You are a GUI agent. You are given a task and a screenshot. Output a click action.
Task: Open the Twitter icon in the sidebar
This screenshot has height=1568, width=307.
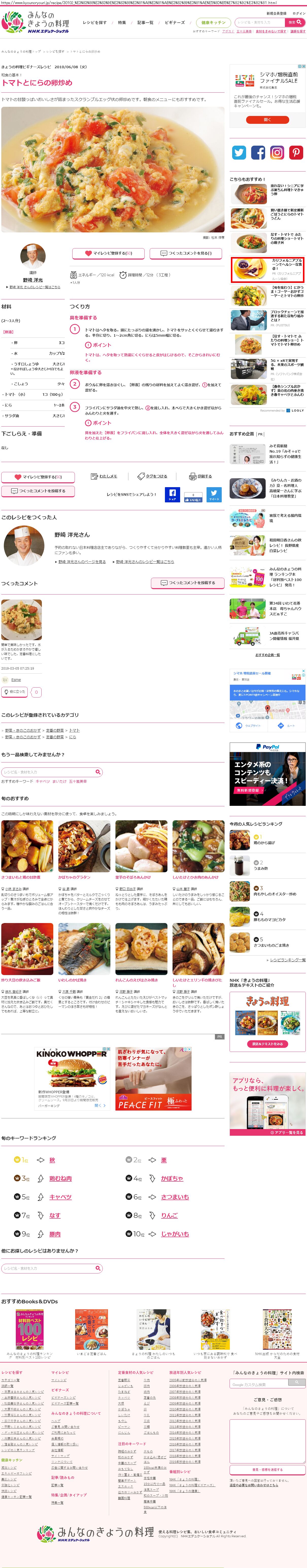pos(239,153)
